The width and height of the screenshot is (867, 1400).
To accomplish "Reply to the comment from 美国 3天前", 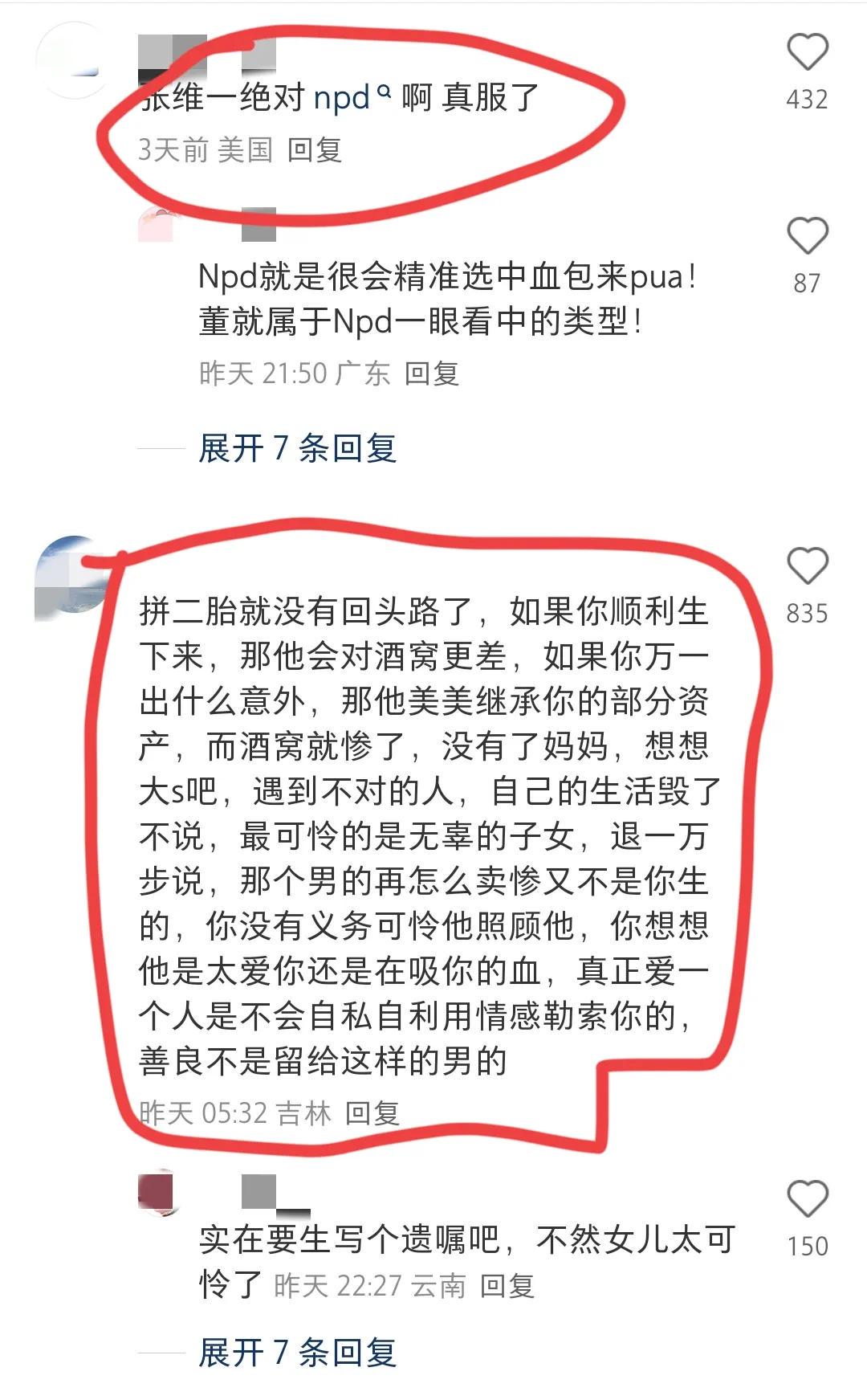I will click(x=315, y=150).
